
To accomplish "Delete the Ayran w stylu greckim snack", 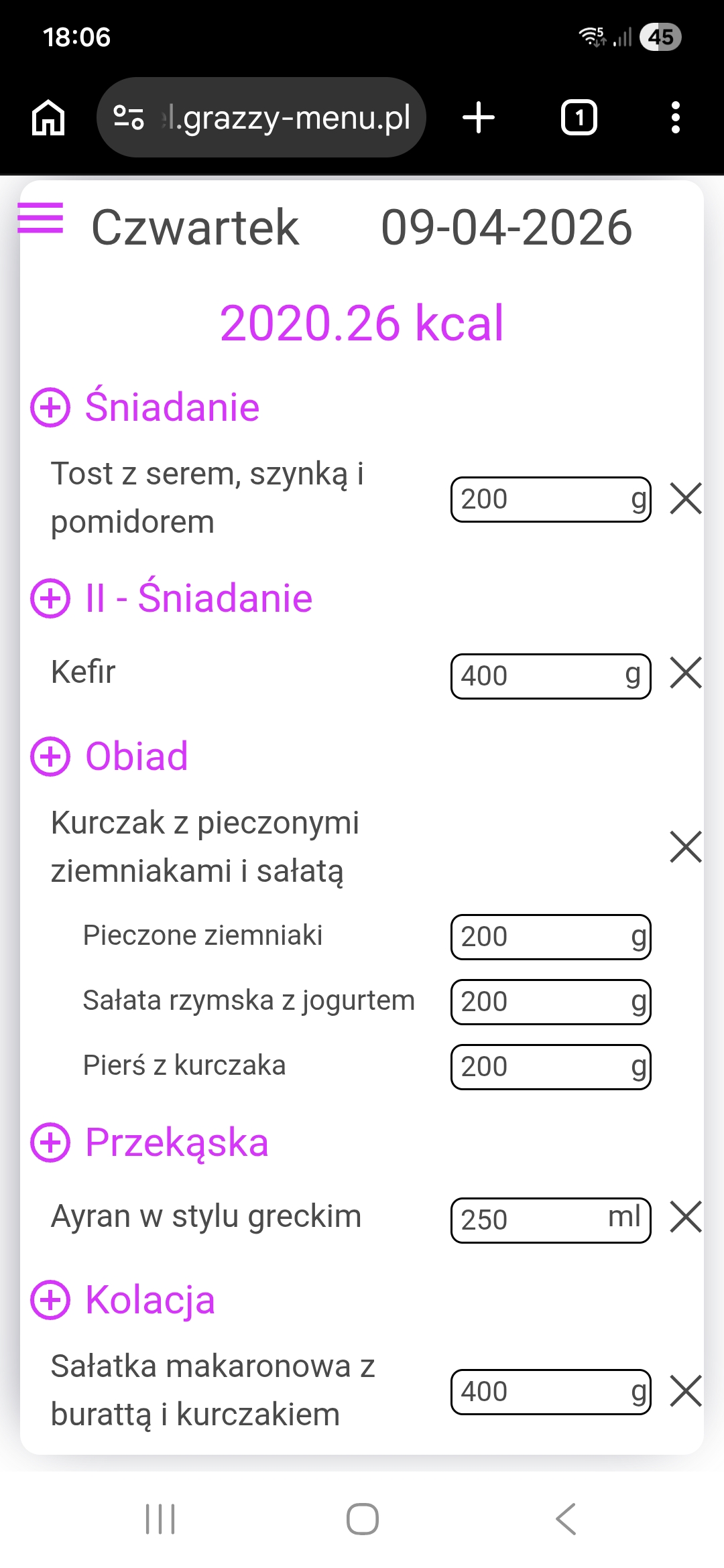I will 685,1218.
